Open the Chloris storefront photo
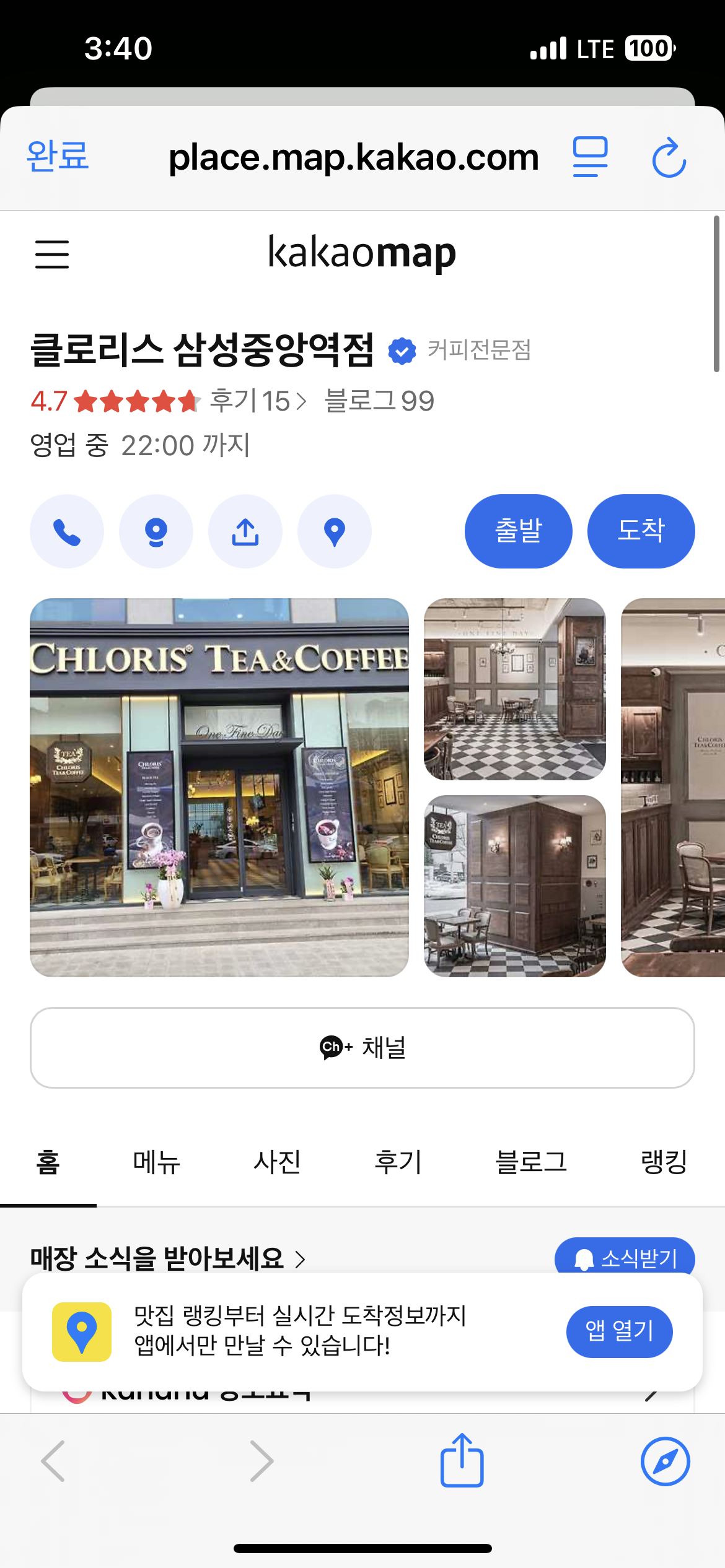The image size is (725, 1568). 219,787
